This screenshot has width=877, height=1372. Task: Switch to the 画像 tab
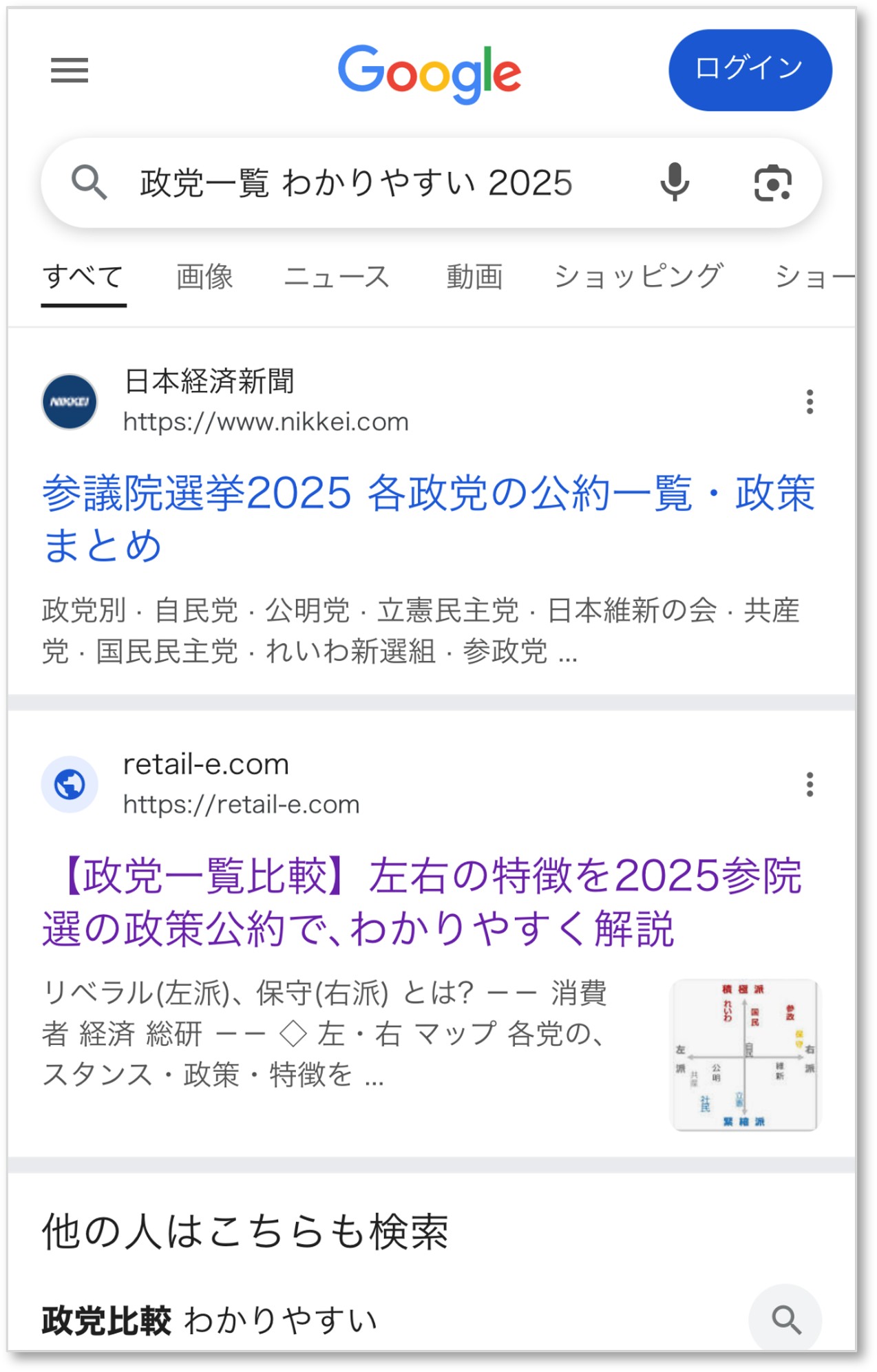point(204,277)
